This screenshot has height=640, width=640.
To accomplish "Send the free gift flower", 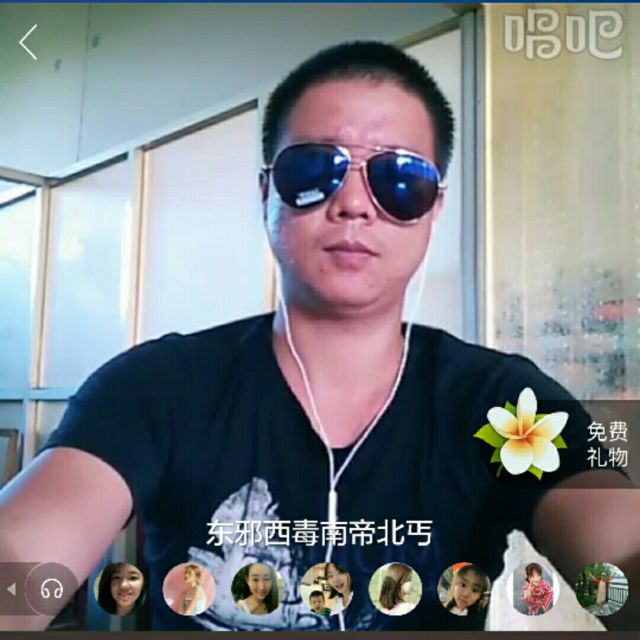I will click(x=525, y=432).
